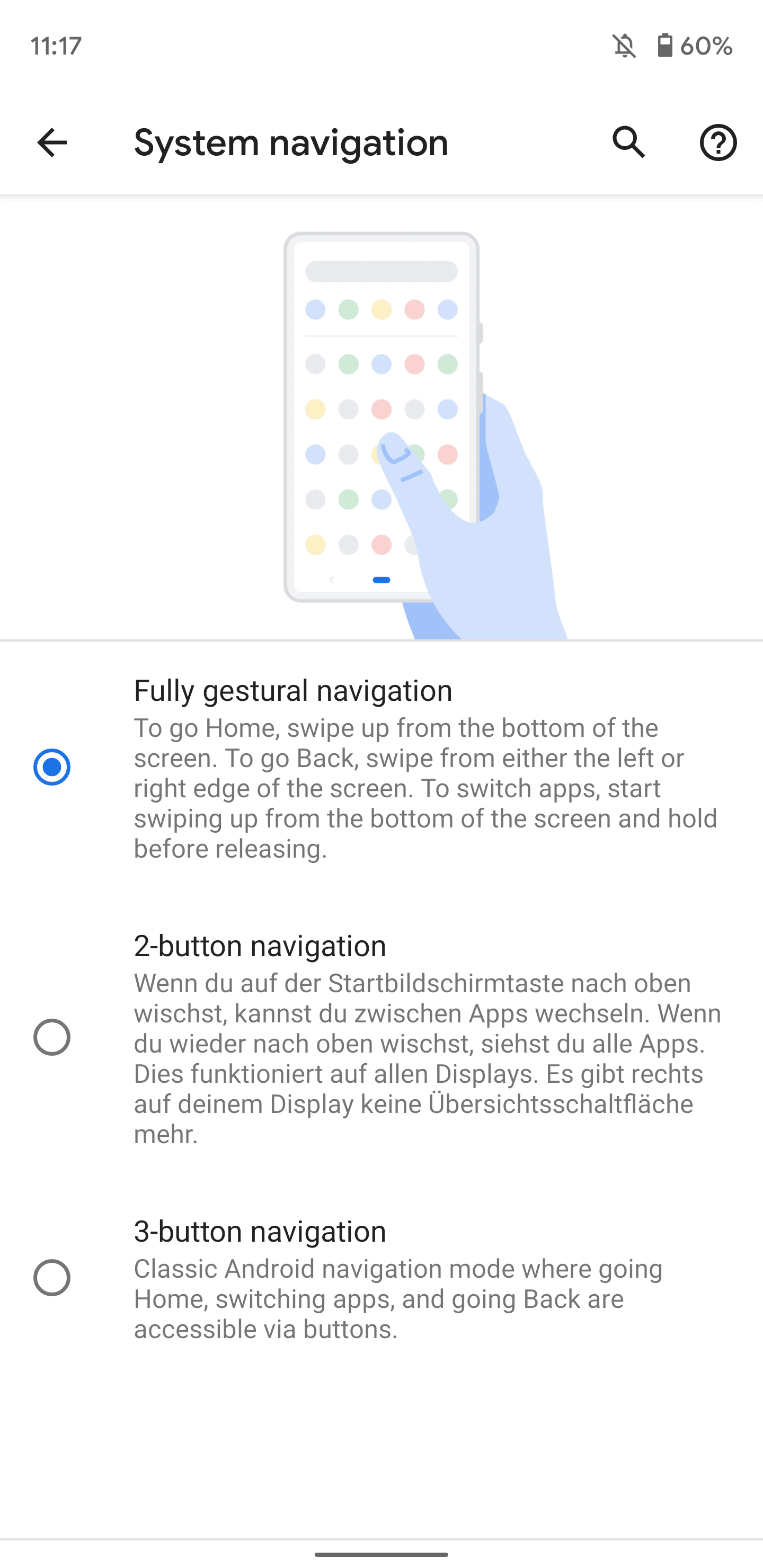Choose 2-button navigation

tap(52, 1037)
